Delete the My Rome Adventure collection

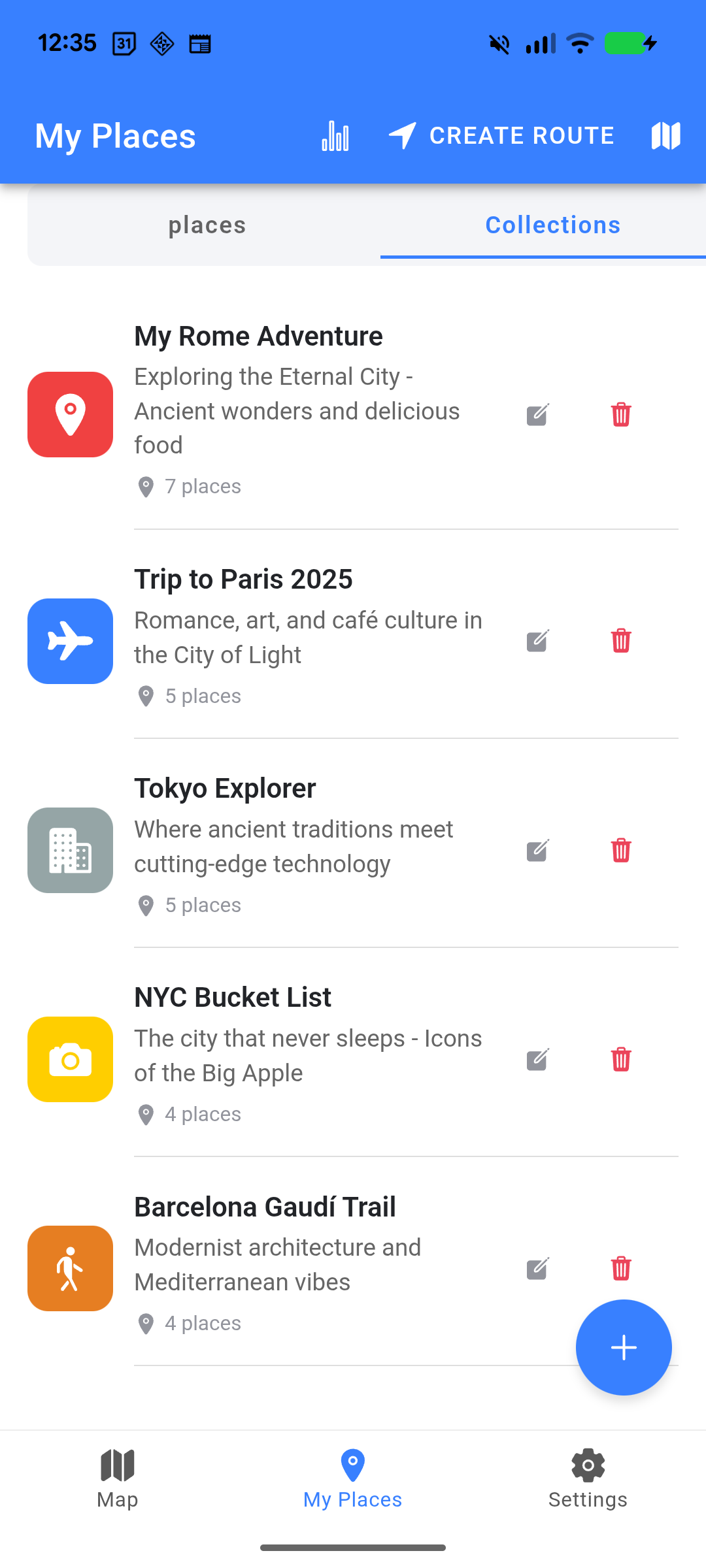pyautogui.click(x=620, y=414)
